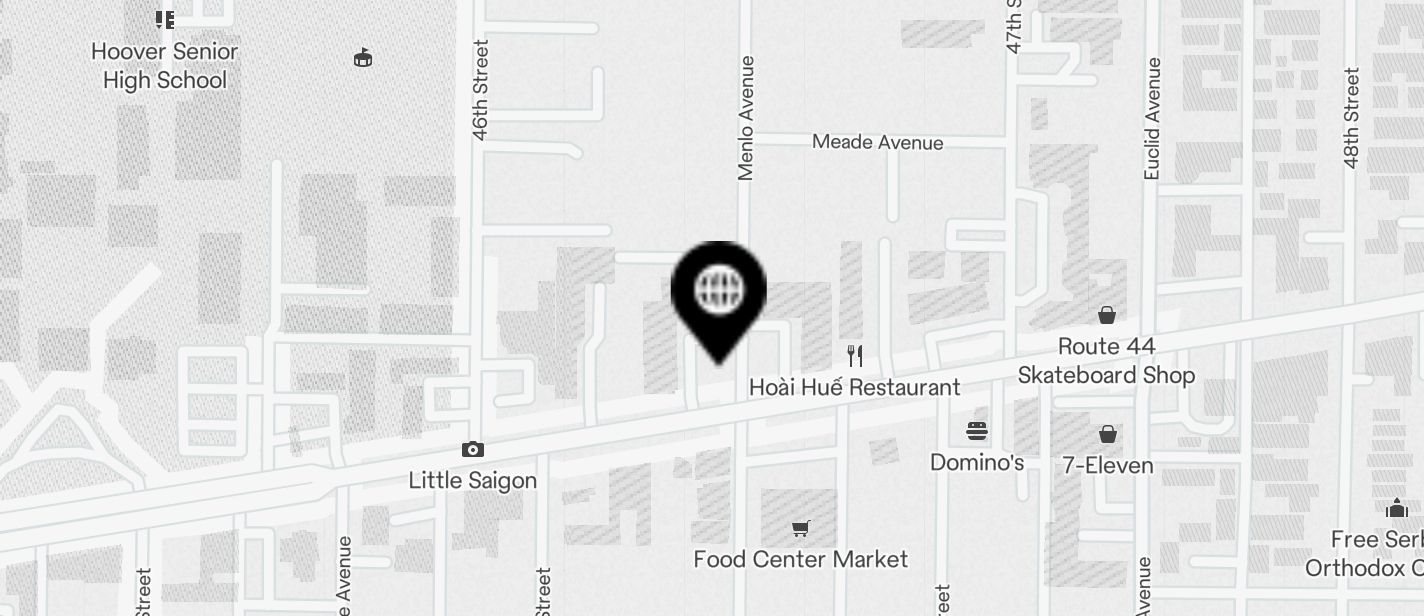Open Hoài Huế Restaurant marker
The height and width of the screenshot is (616, 1424).
click(855, 356)
